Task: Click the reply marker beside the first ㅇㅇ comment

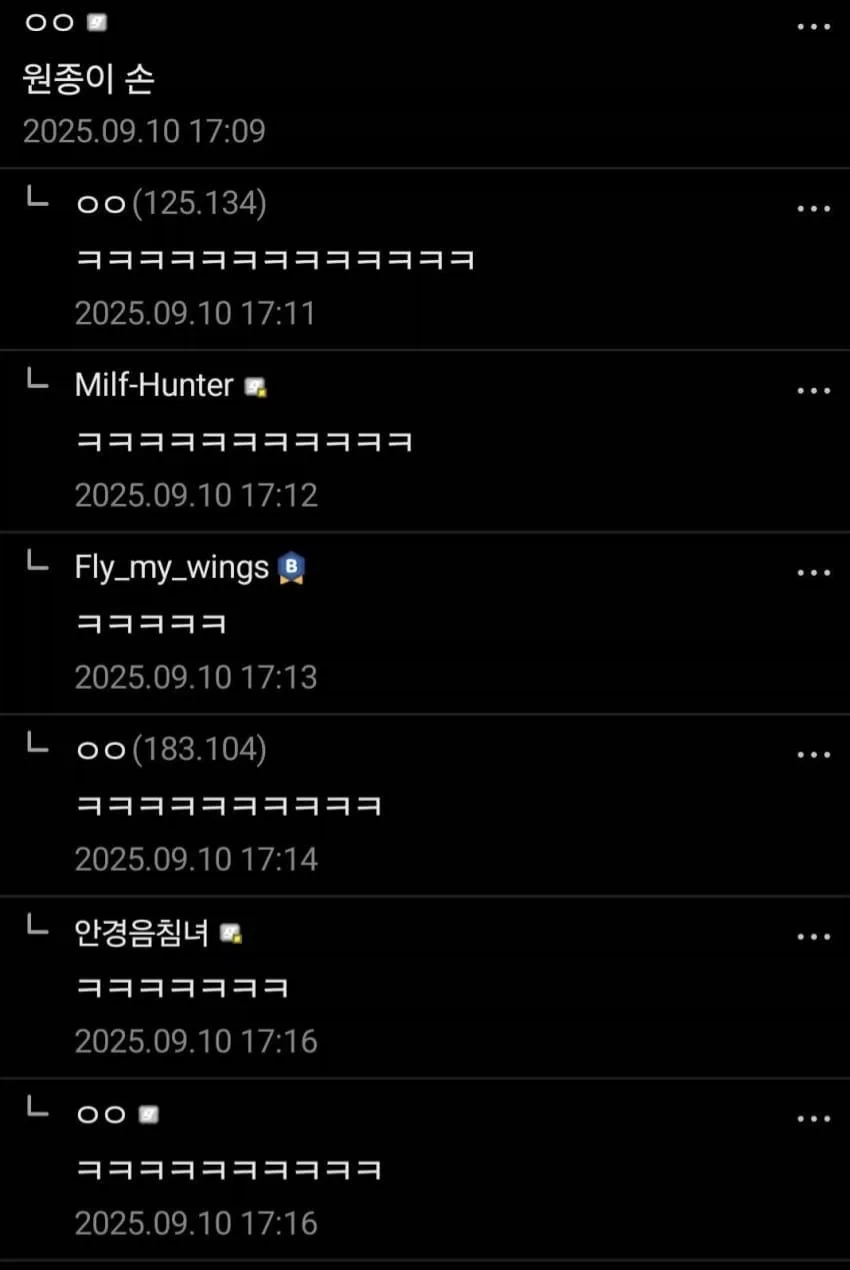Action: [x=36, y=198]
